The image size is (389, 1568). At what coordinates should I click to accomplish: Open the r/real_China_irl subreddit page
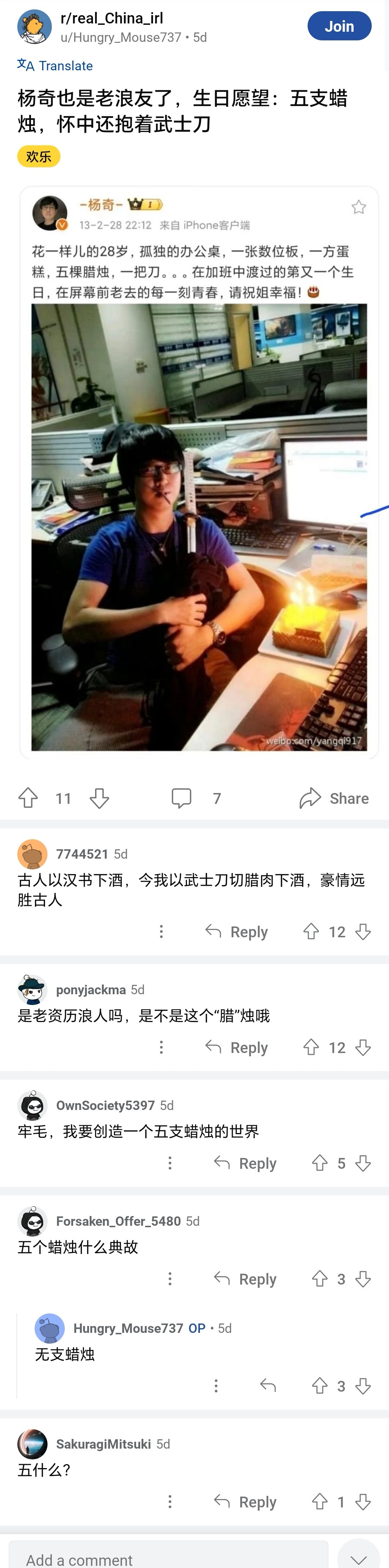coord(112,18)
